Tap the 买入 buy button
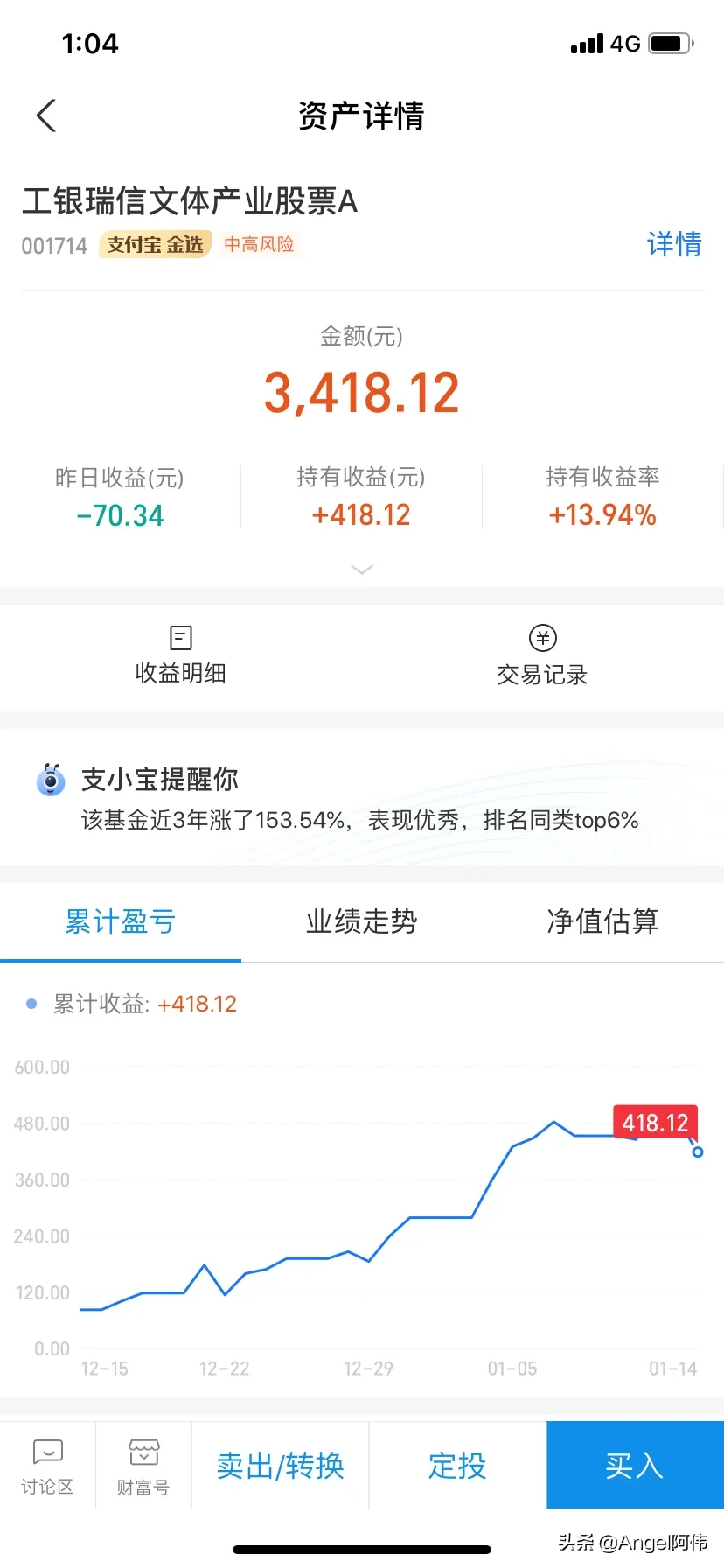 coord(635,1466)
